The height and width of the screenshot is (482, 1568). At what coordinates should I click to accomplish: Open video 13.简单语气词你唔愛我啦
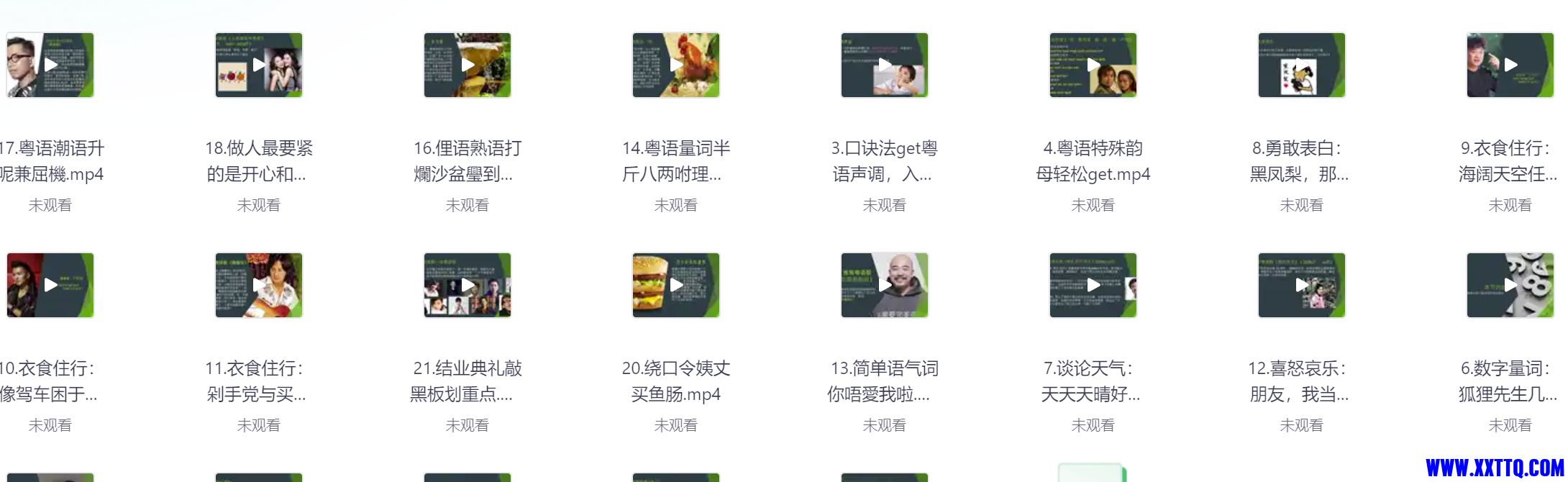coord(885,285)
